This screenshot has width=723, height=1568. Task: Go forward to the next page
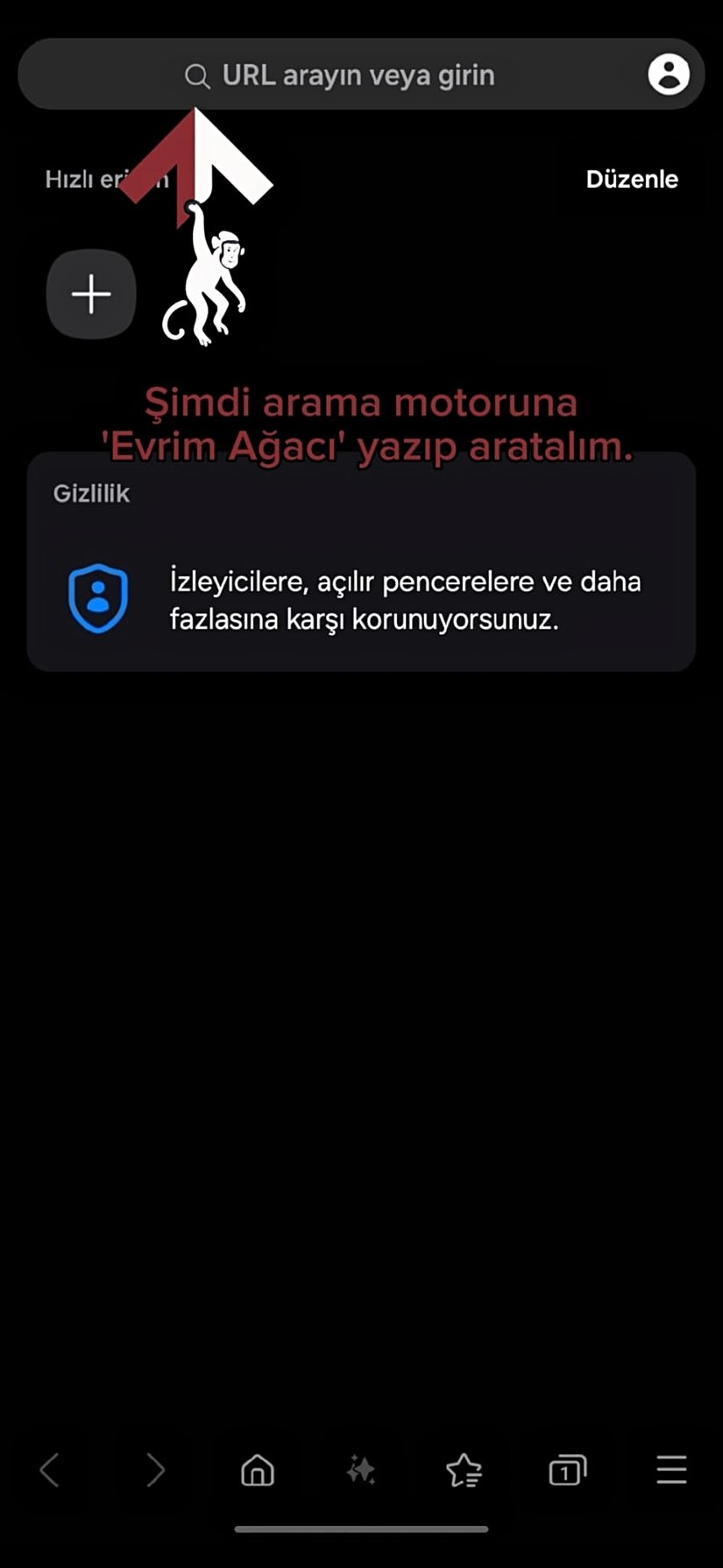(155, 1470)
